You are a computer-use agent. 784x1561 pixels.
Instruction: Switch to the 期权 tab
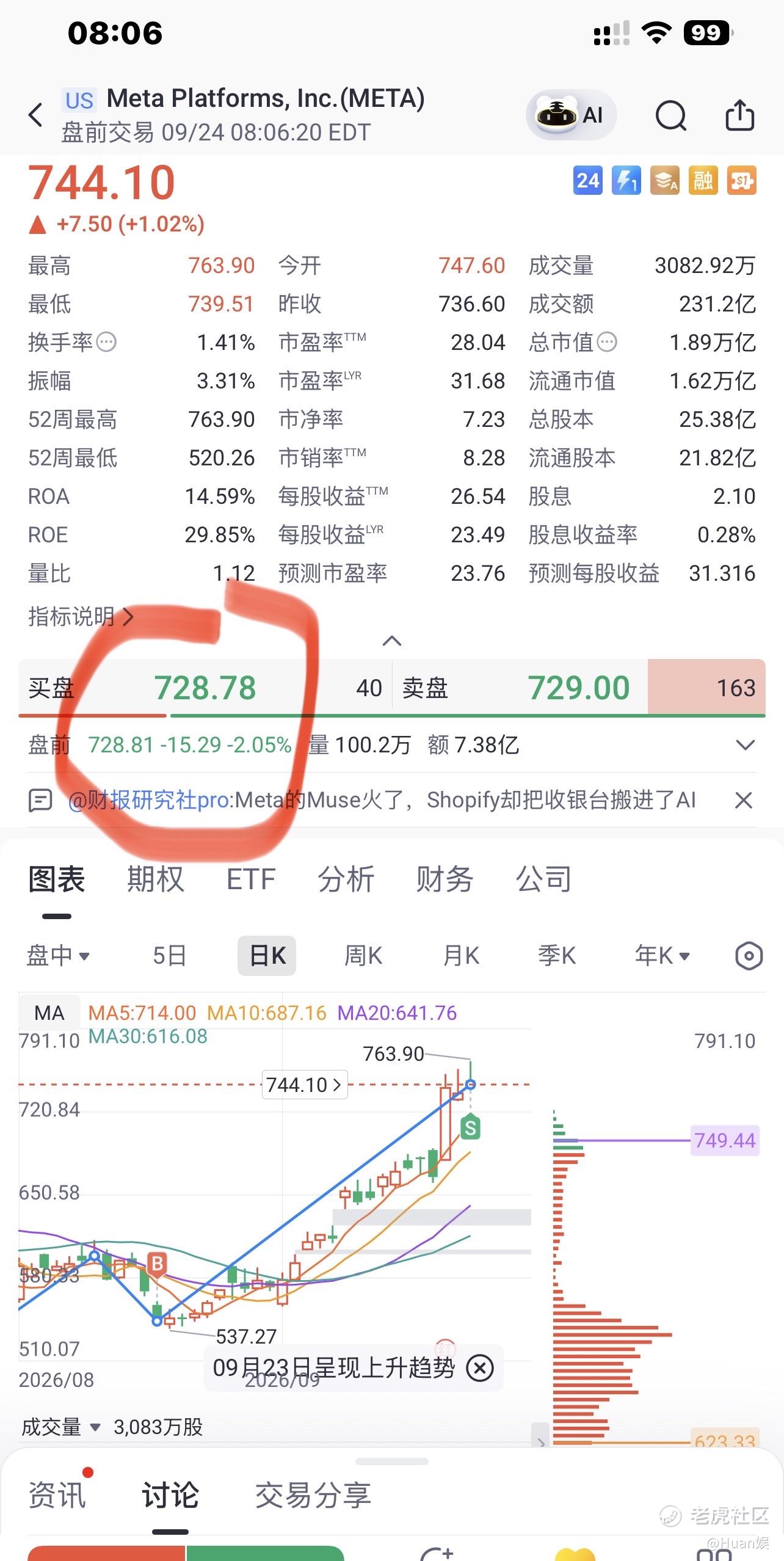155,879
